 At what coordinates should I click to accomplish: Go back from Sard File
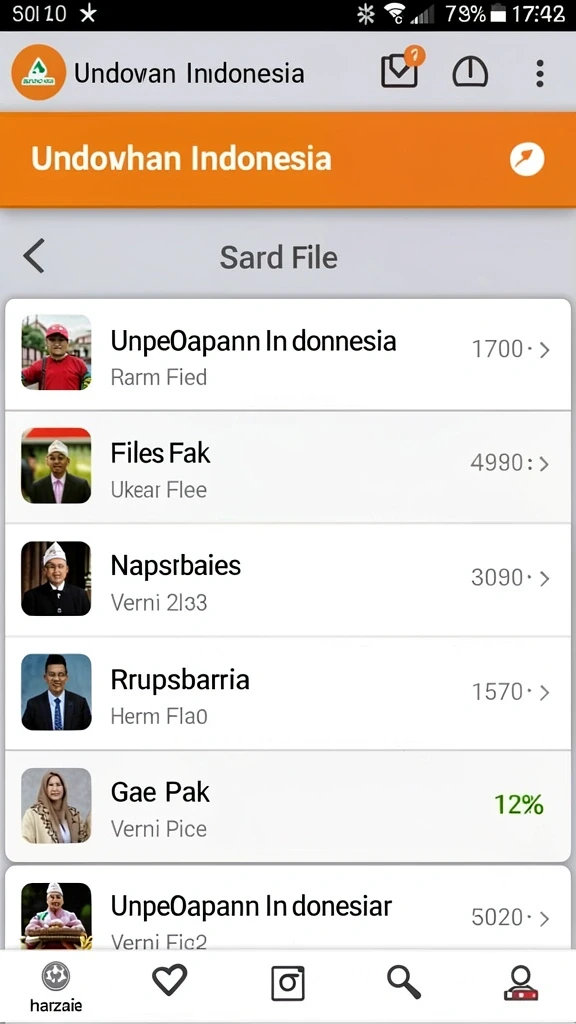tap(34, 255)
